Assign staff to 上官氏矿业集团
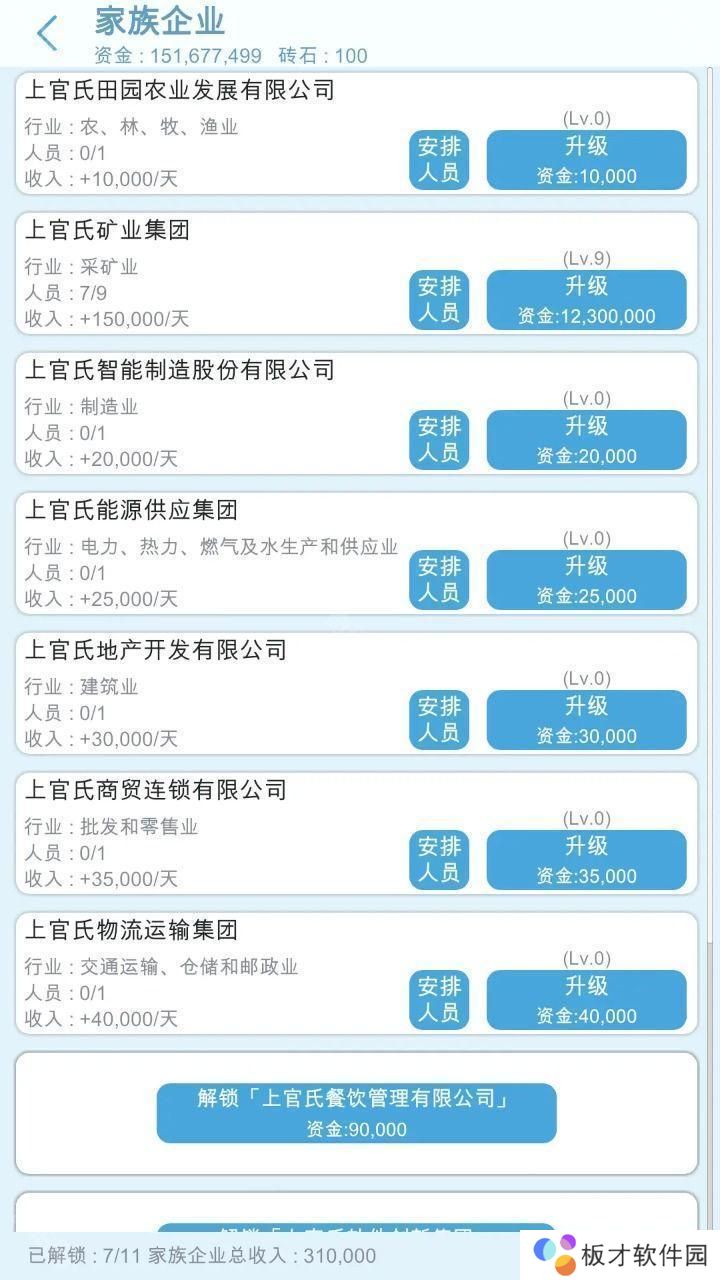Screen dimensions: 720x1280 point(439,300)
